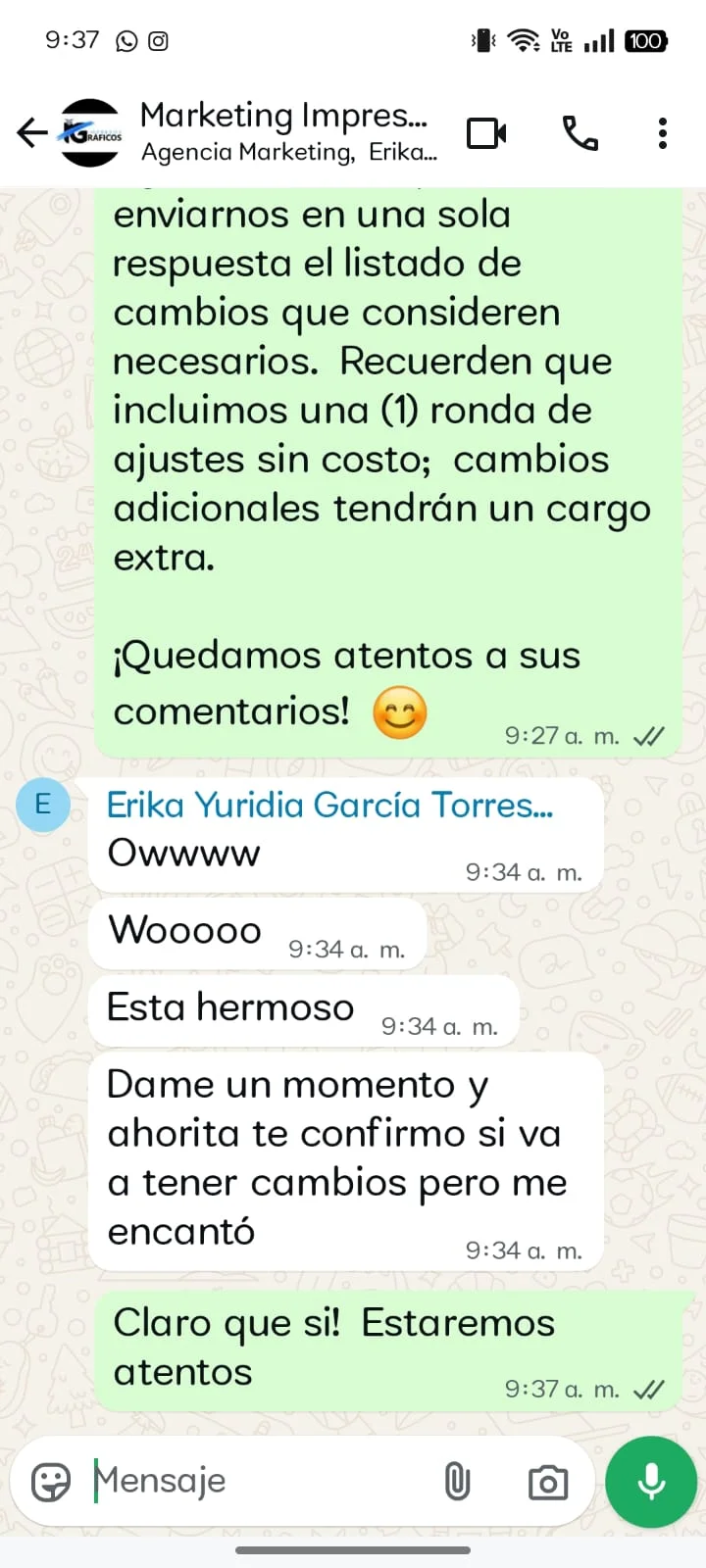Screen dimensions: 706x1568
Task: Start a group voice call
Action: tap(580, 132)
